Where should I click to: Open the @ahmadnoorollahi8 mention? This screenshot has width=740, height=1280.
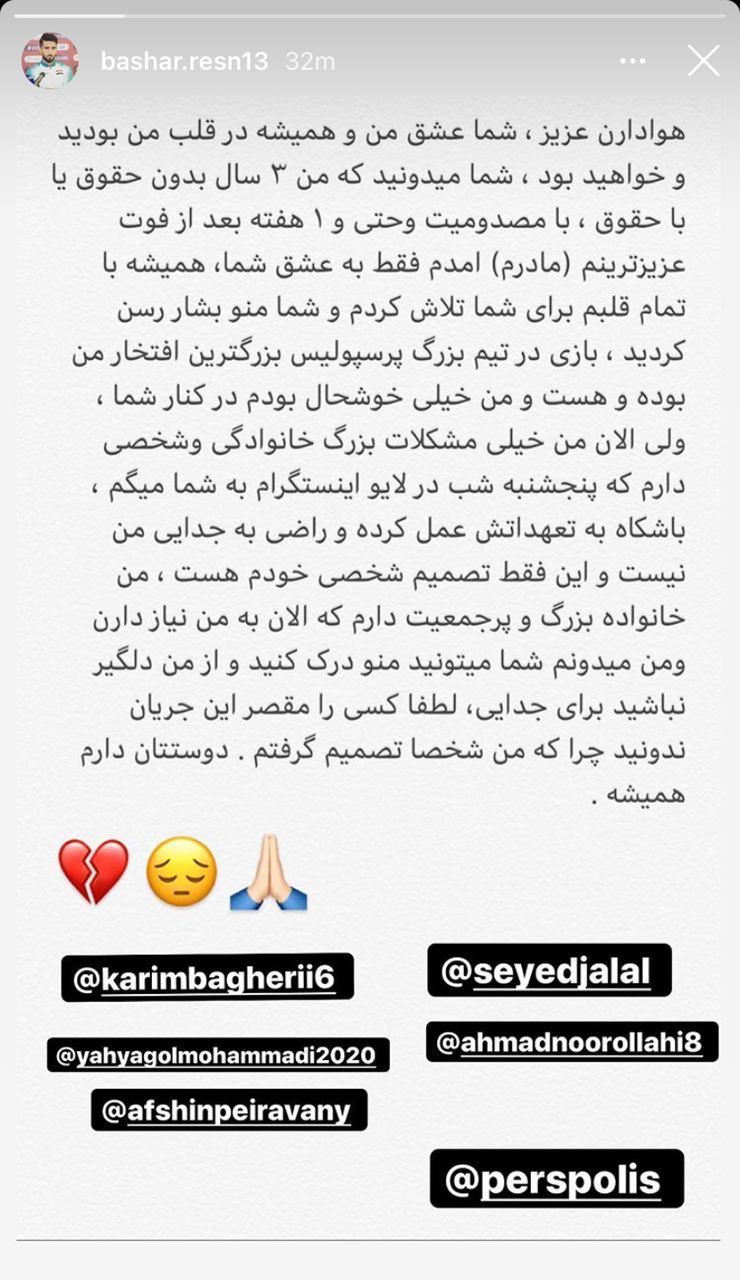[x=571, y=1042]
